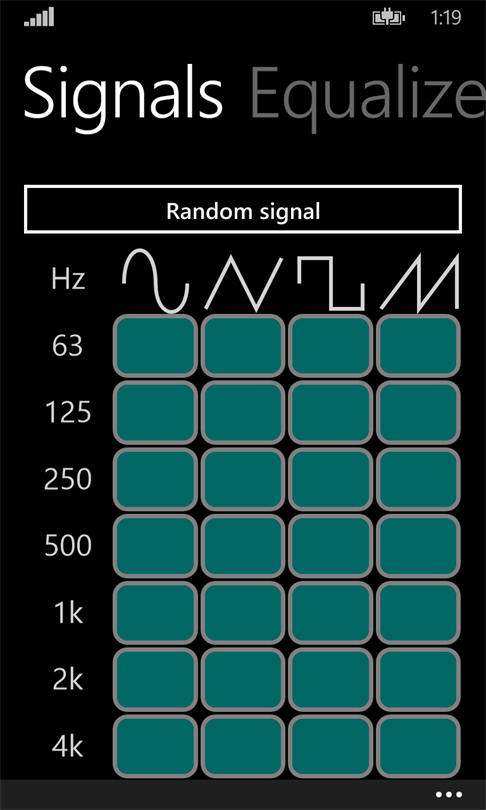486x810 pixels.
Task: Play the 63 Hz sine wave
Action: (x=155, y=346)
